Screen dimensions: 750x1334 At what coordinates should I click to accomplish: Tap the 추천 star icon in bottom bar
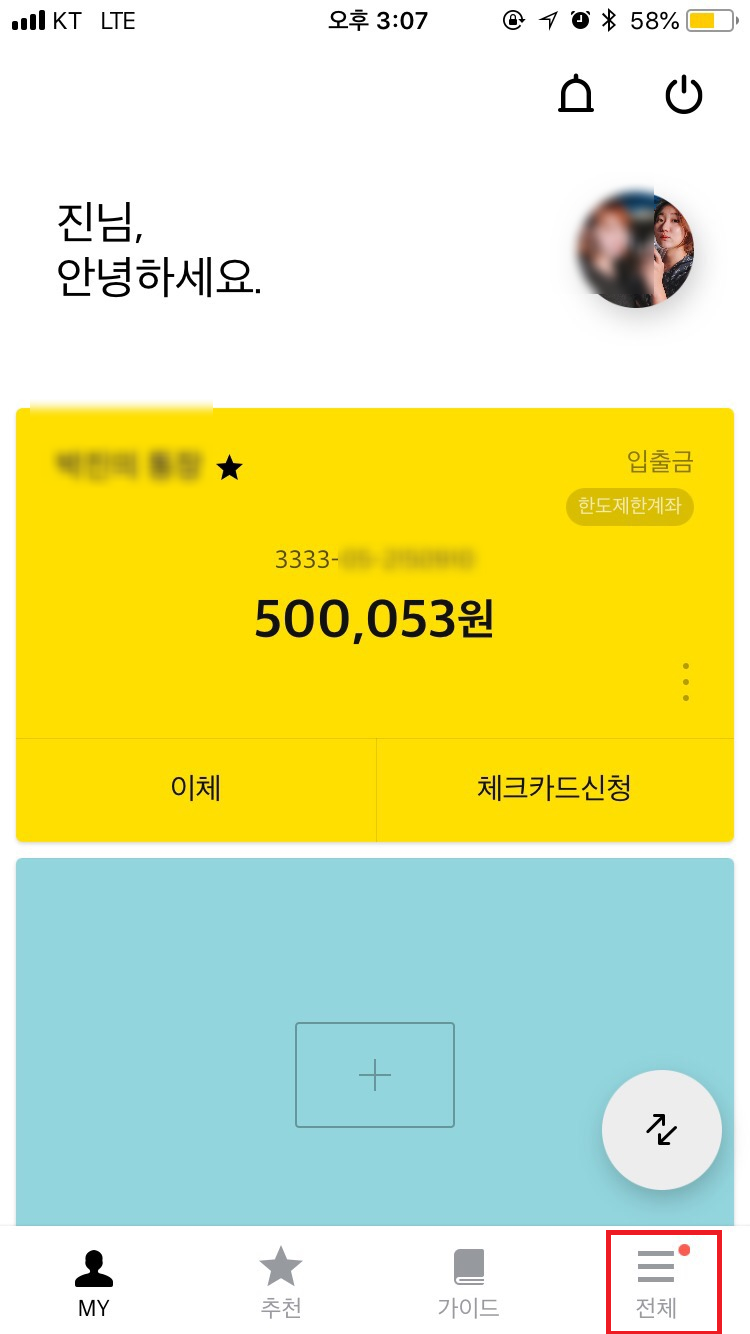pyautogui.click(x=281, y=1263)
